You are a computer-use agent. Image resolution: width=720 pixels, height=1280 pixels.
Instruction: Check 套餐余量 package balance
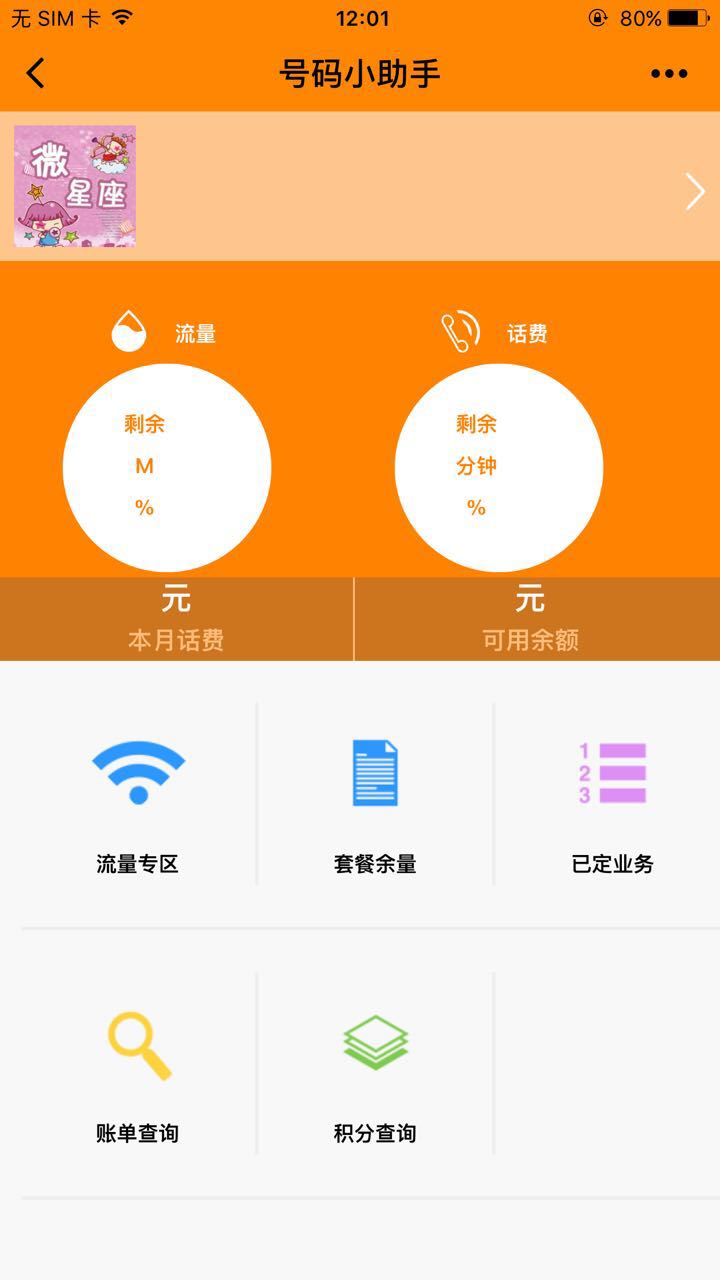pyautogui.click(x=375, y=798)
